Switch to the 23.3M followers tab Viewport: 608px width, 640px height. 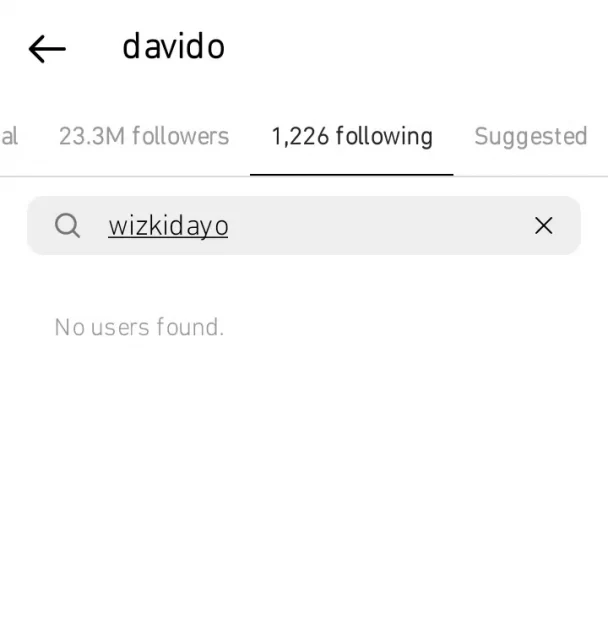coord(144,137)
